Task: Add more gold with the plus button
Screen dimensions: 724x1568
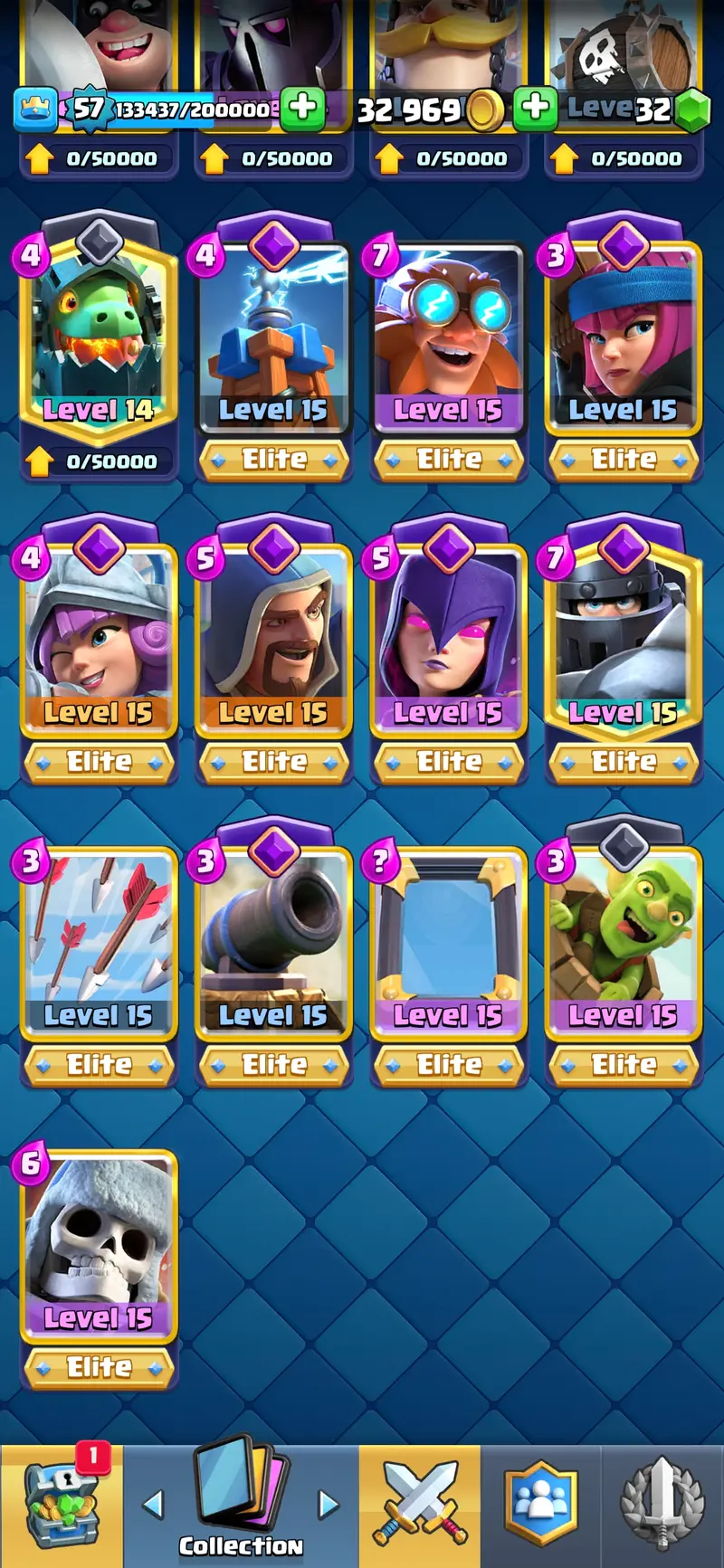Action: (x=534, y=108)
